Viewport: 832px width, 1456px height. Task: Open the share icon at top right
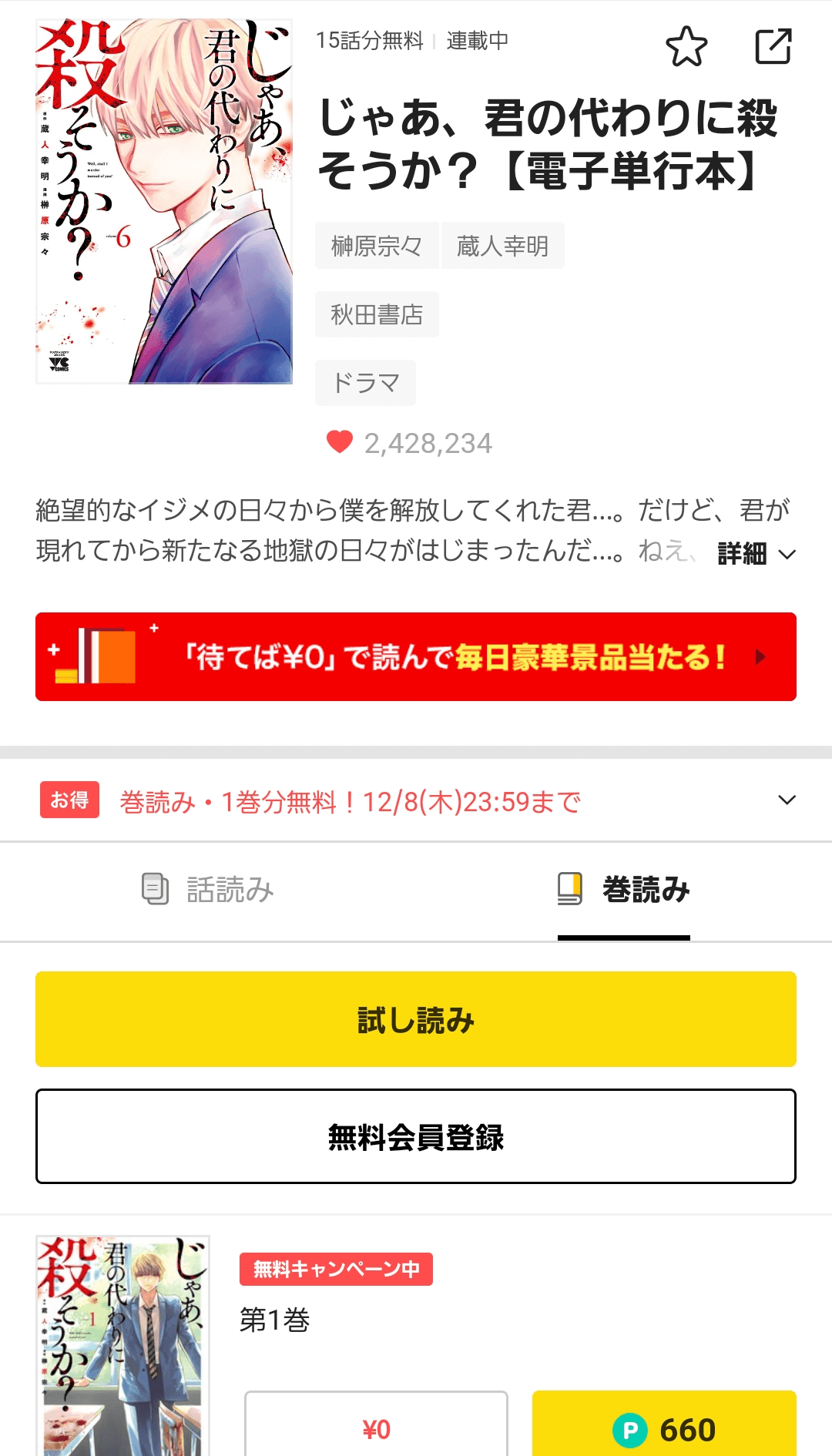(x=773, y=48)
